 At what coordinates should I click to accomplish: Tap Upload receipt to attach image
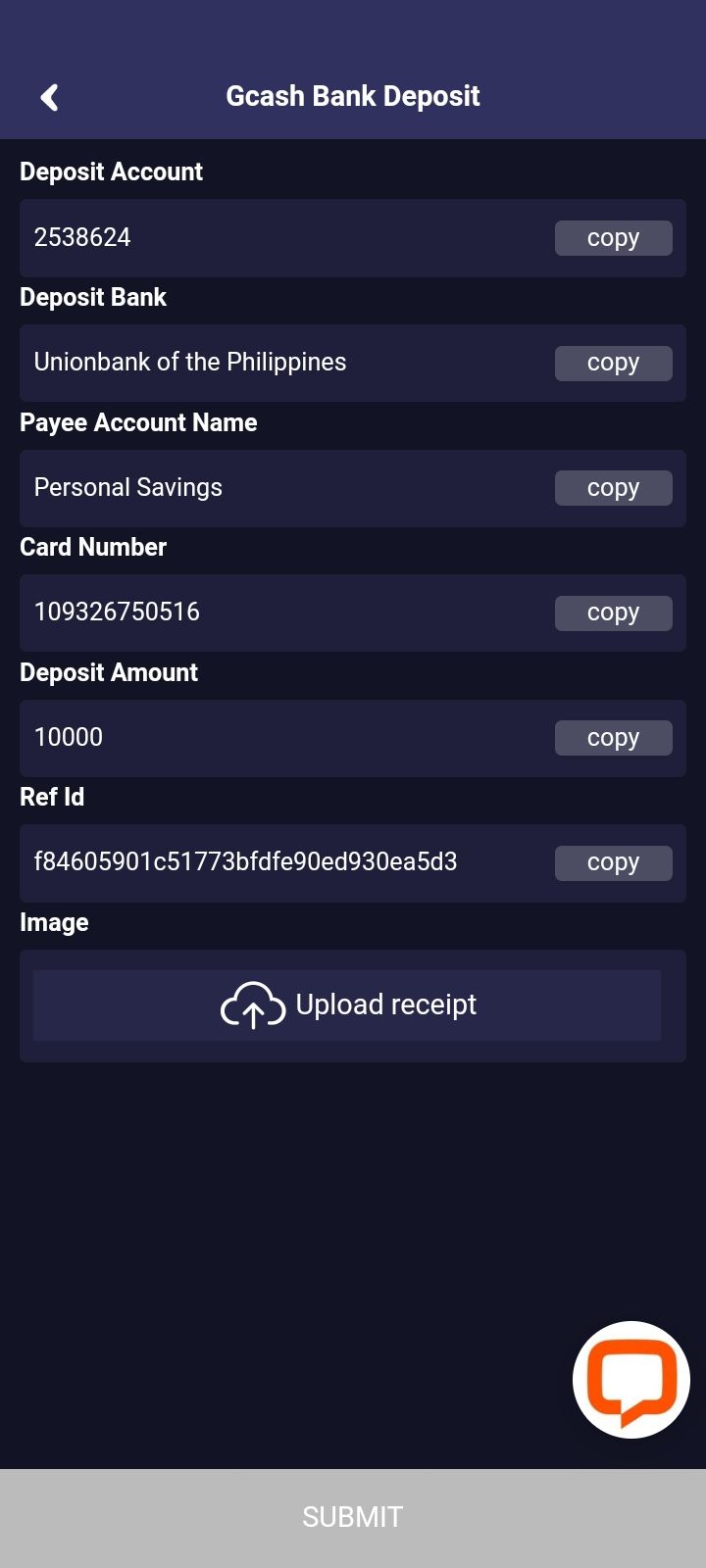pyautogui.click(x=347, y=1005)
